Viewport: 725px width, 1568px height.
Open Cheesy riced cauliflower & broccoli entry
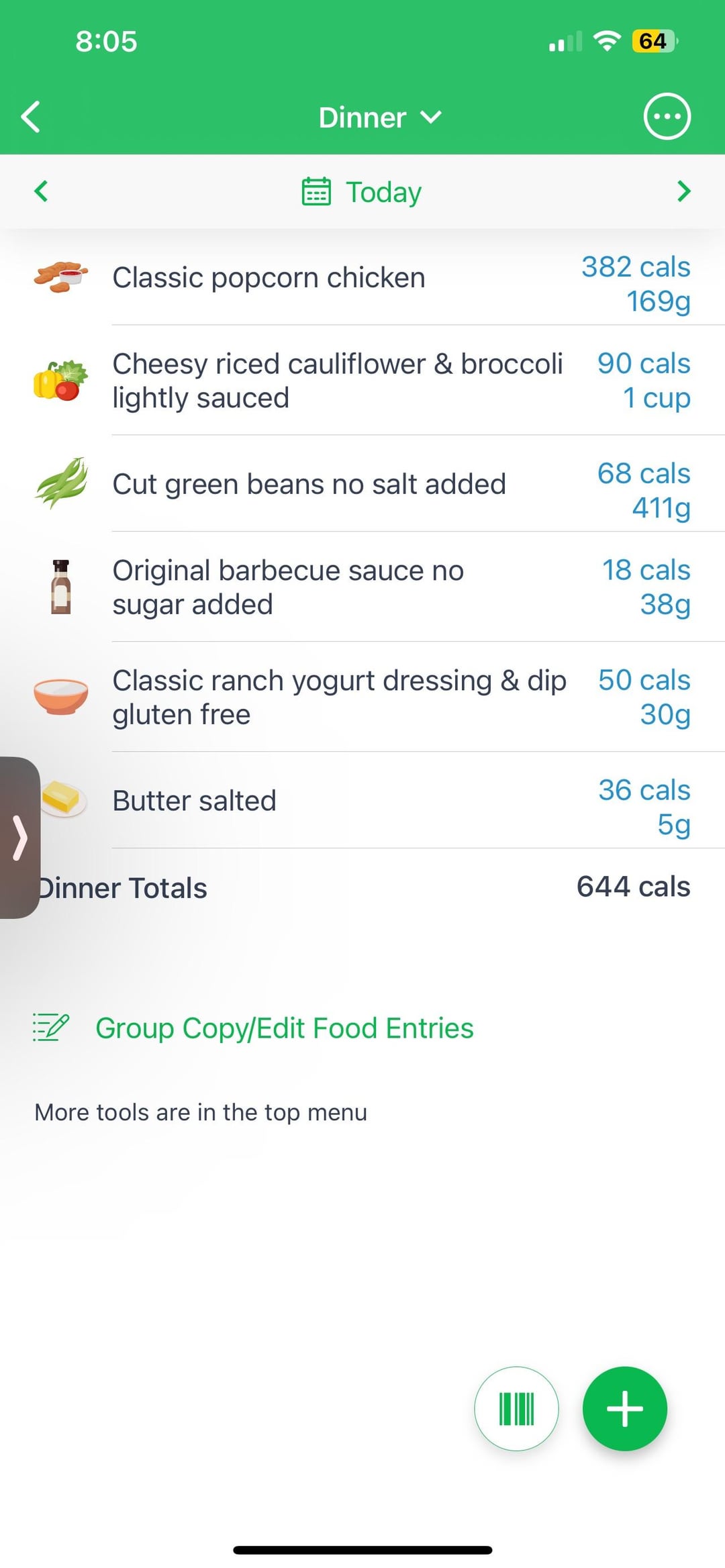click(362, 381)
